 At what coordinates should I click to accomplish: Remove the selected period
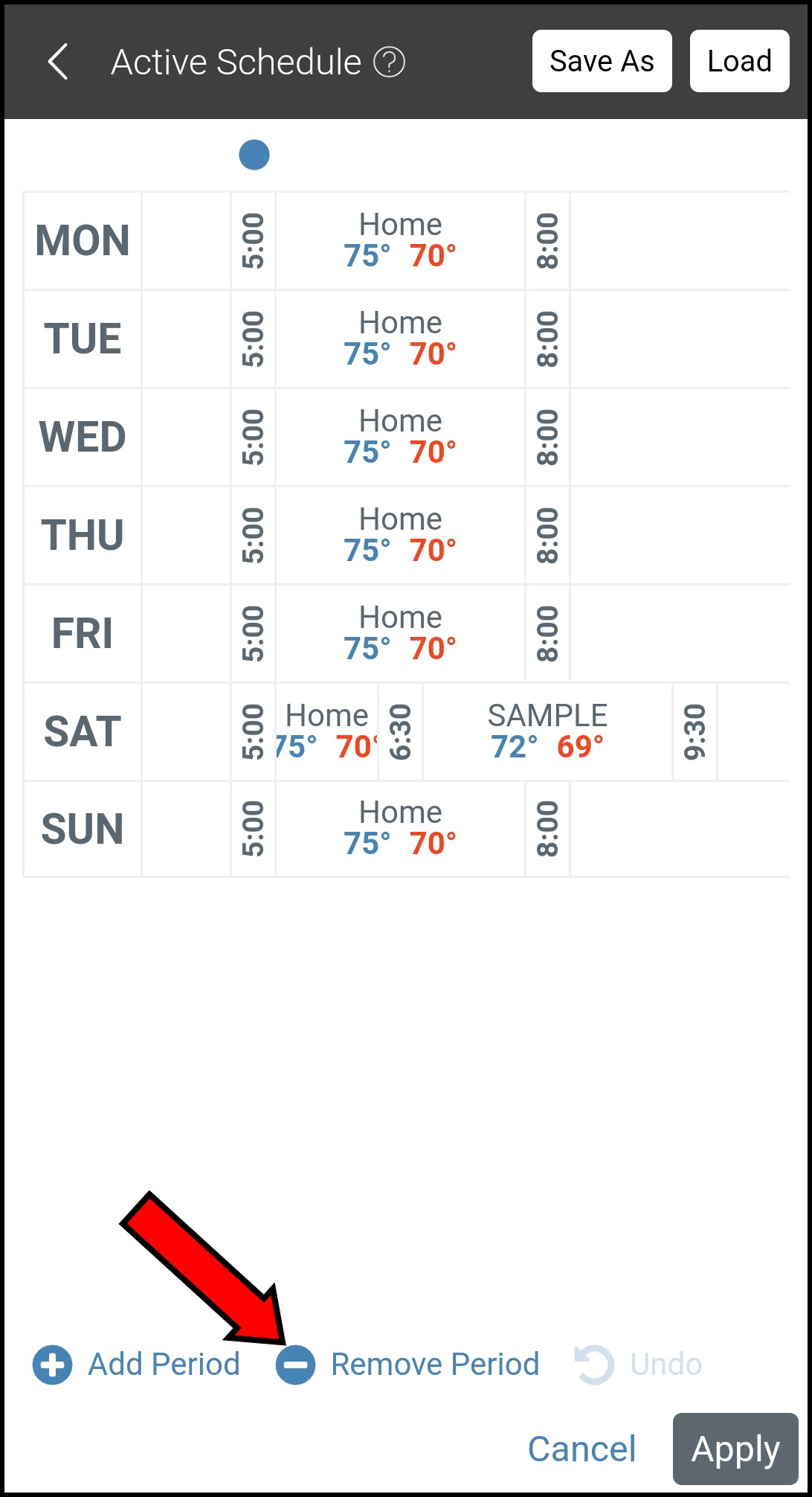[x=407, y=1365]
